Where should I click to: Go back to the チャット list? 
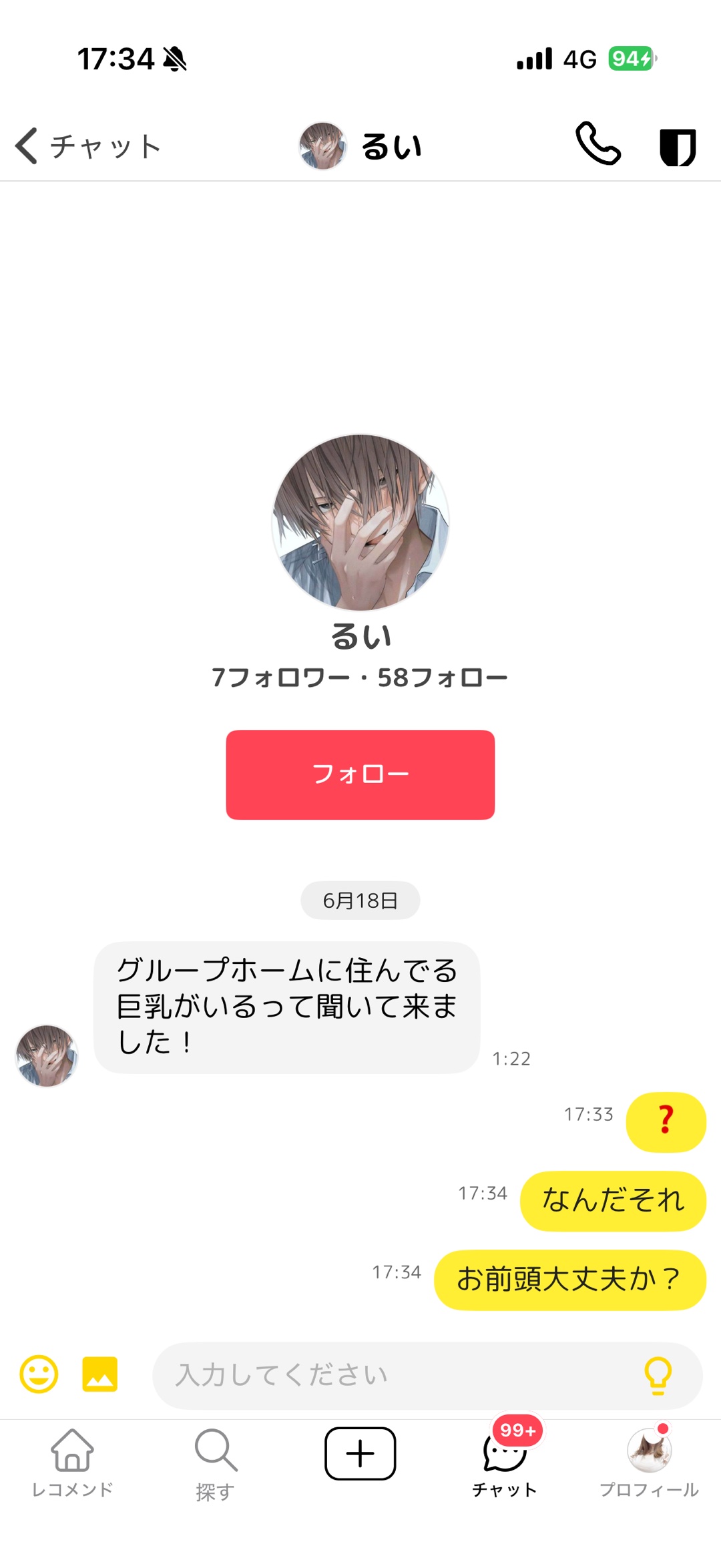point(88,146)
